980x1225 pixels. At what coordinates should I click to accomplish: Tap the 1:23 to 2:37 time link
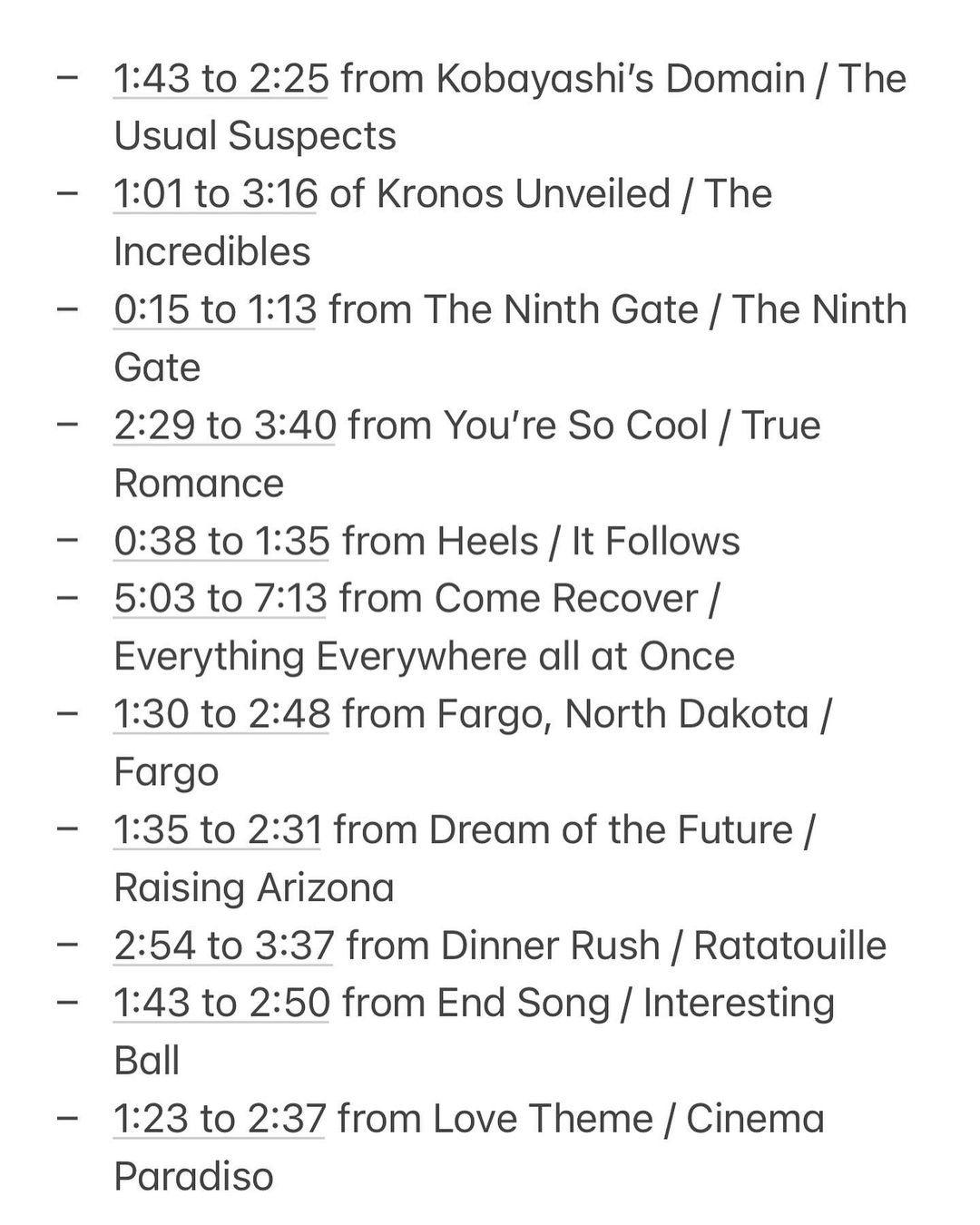point(219,1119)
